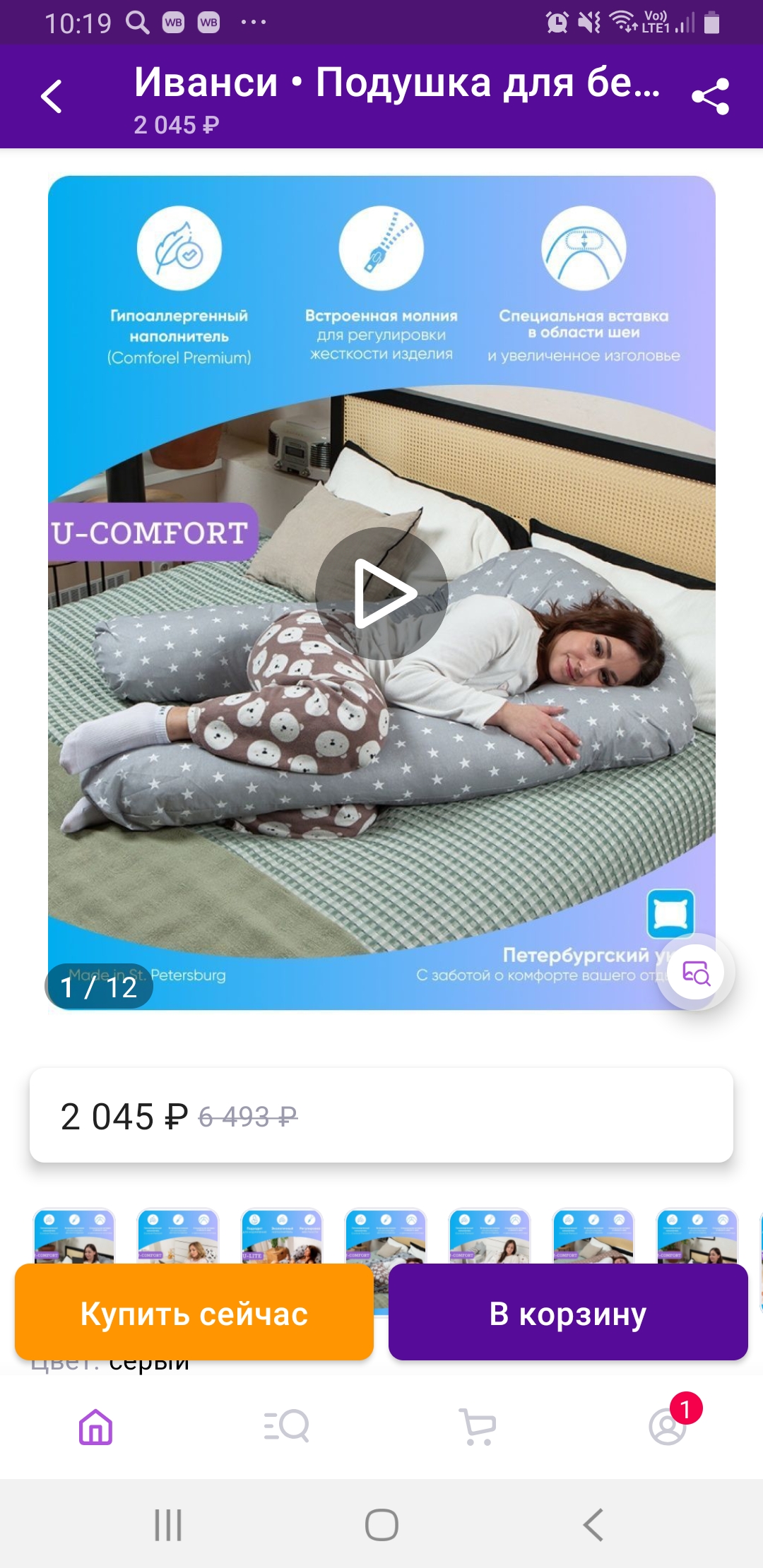Add the pillow with 'В корзину'
763x1568 pixels.
568,1312
